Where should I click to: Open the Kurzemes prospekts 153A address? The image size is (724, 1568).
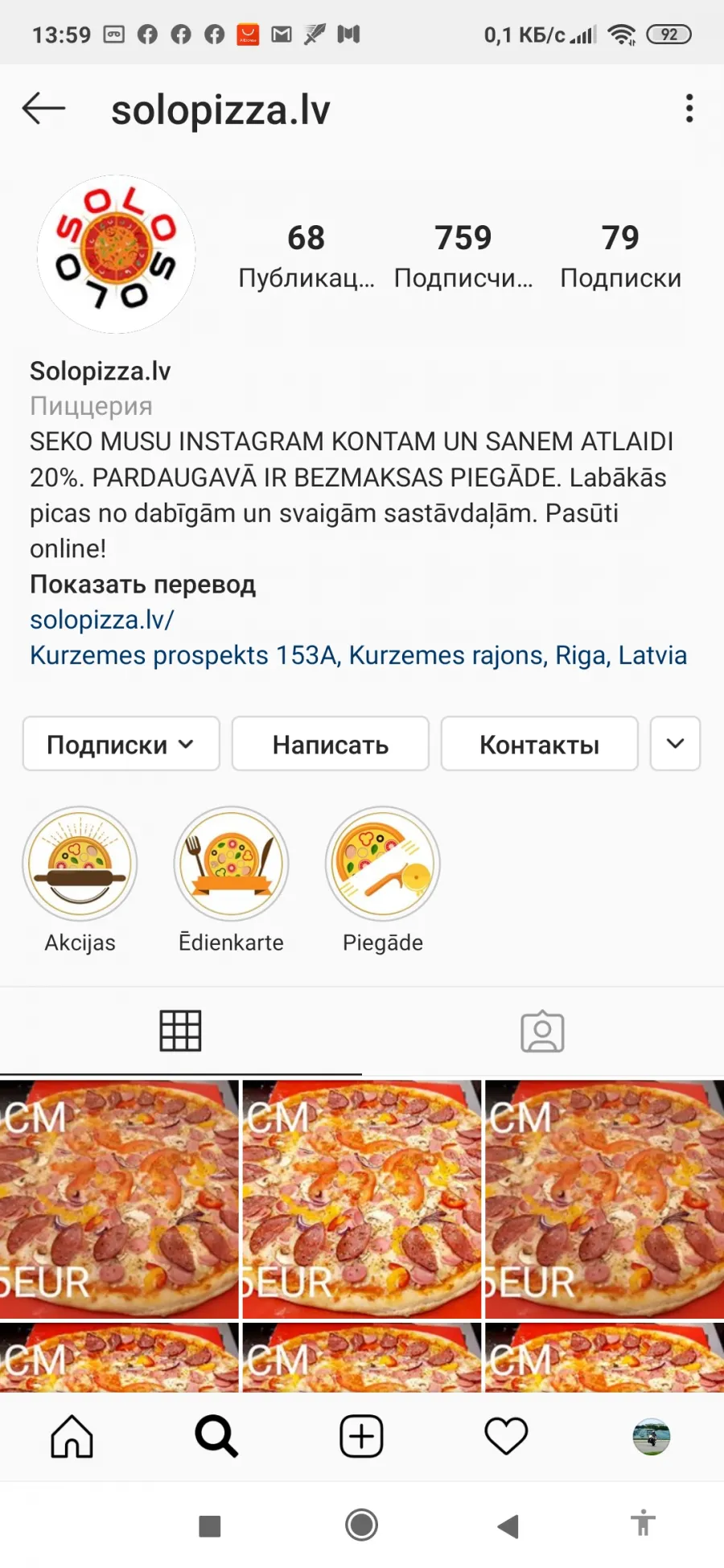(358, 655)
